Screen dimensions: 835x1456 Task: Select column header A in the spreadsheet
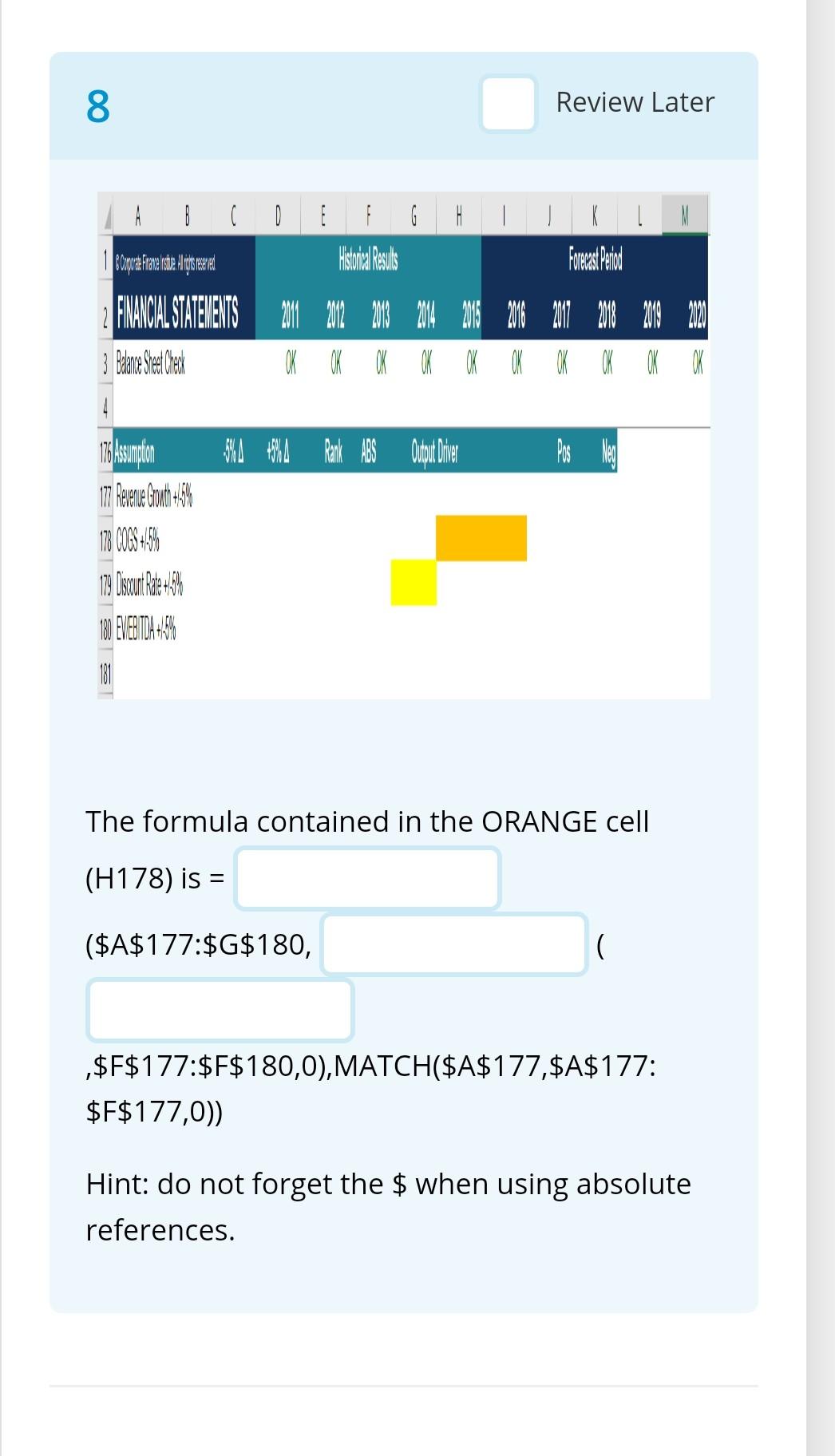coord(138,214)
